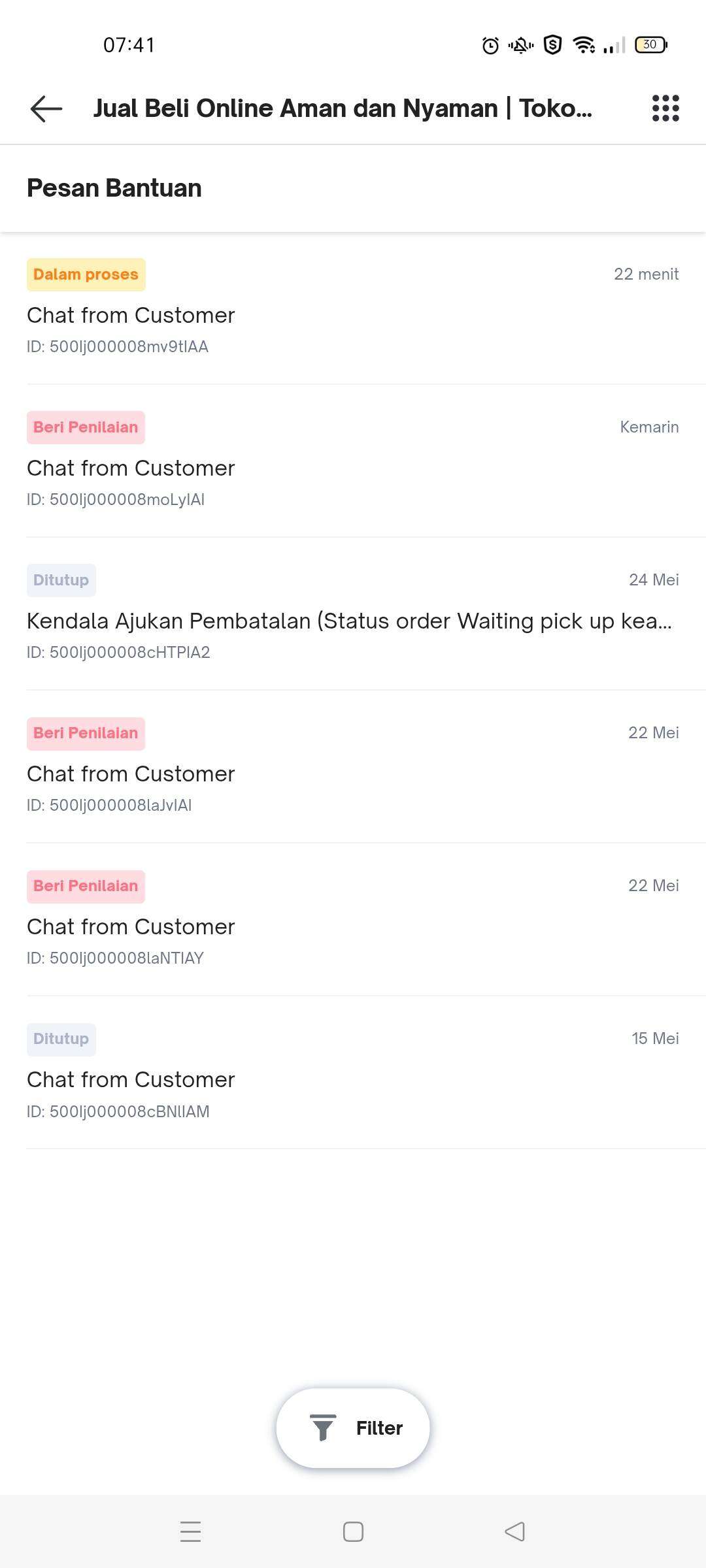Open ticket with ID 500Ij000008laNTIAY
Screen dimensions: 706x1568
pos(353,920)
